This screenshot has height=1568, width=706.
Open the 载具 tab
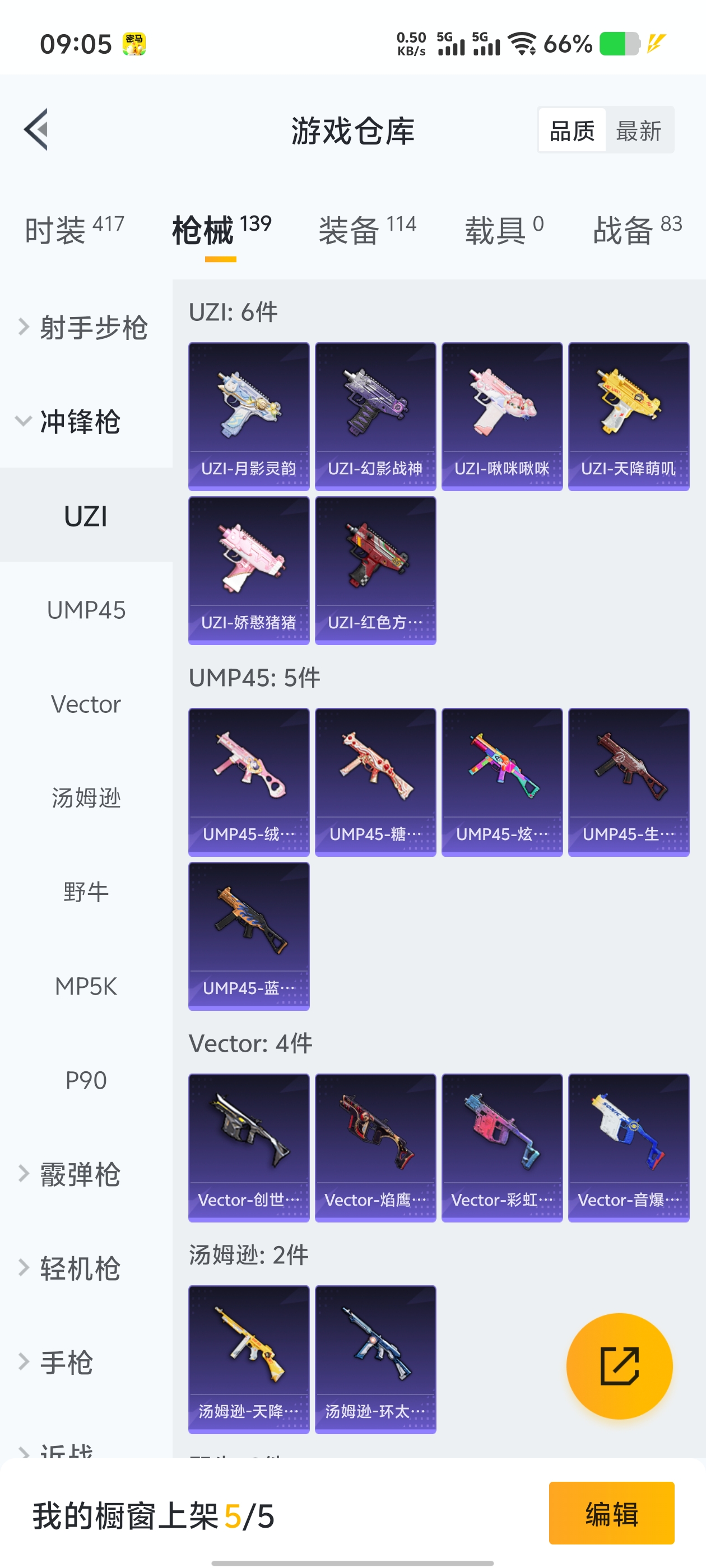(x=504, y=230)
